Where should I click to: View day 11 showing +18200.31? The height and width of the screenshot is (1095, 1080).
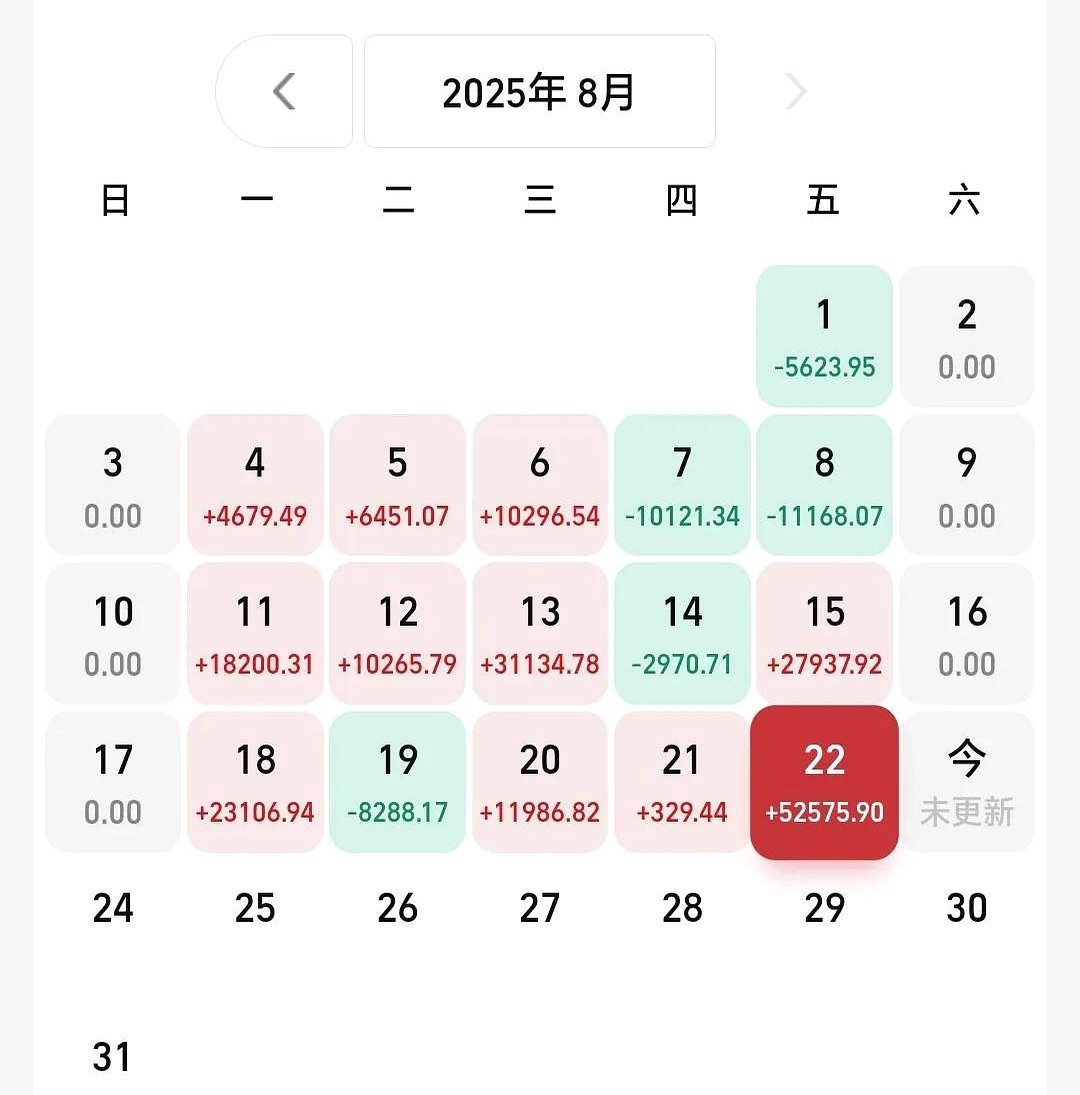[x=255, y=634]
